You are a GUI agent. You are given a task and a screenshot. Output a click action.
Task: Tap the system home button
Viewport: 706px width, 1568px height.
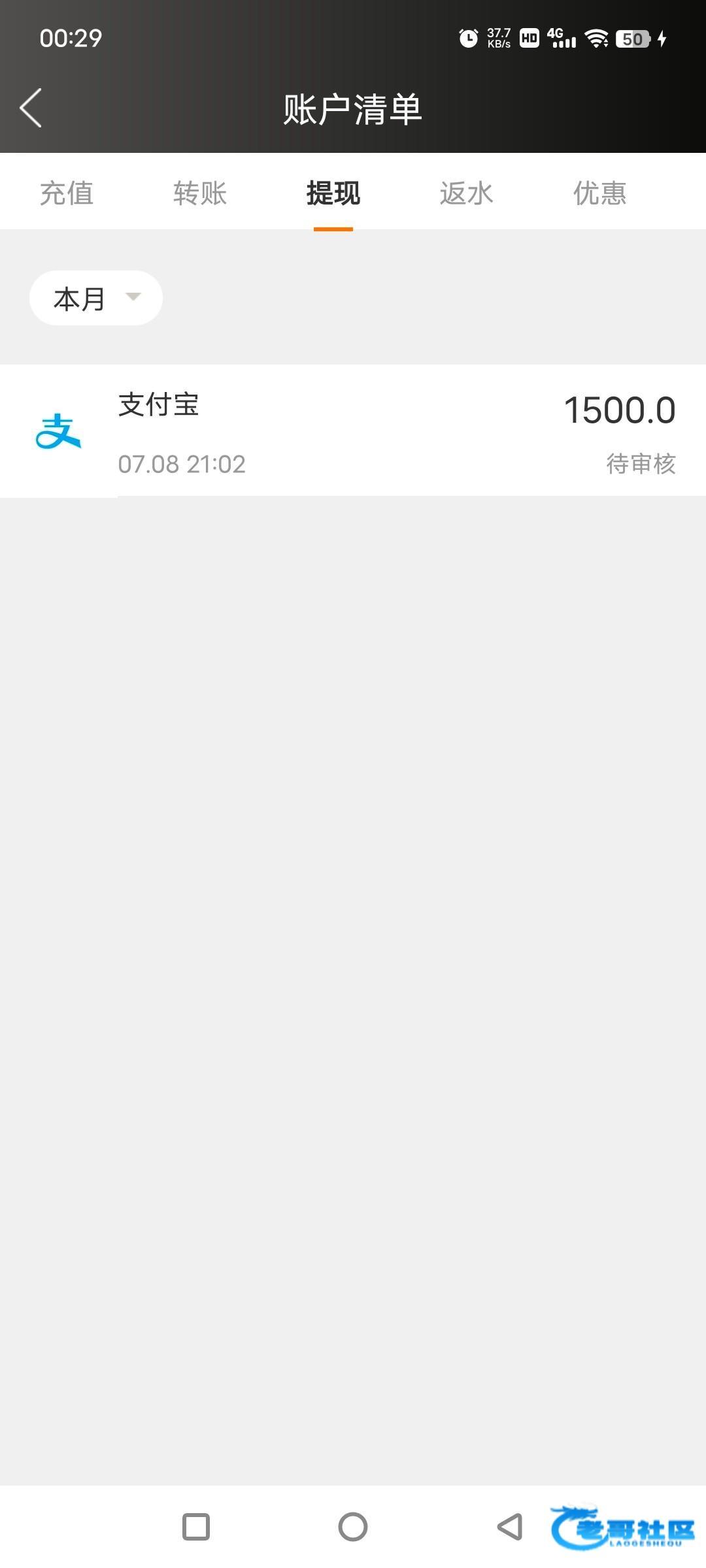click(x=353, y=1527)
